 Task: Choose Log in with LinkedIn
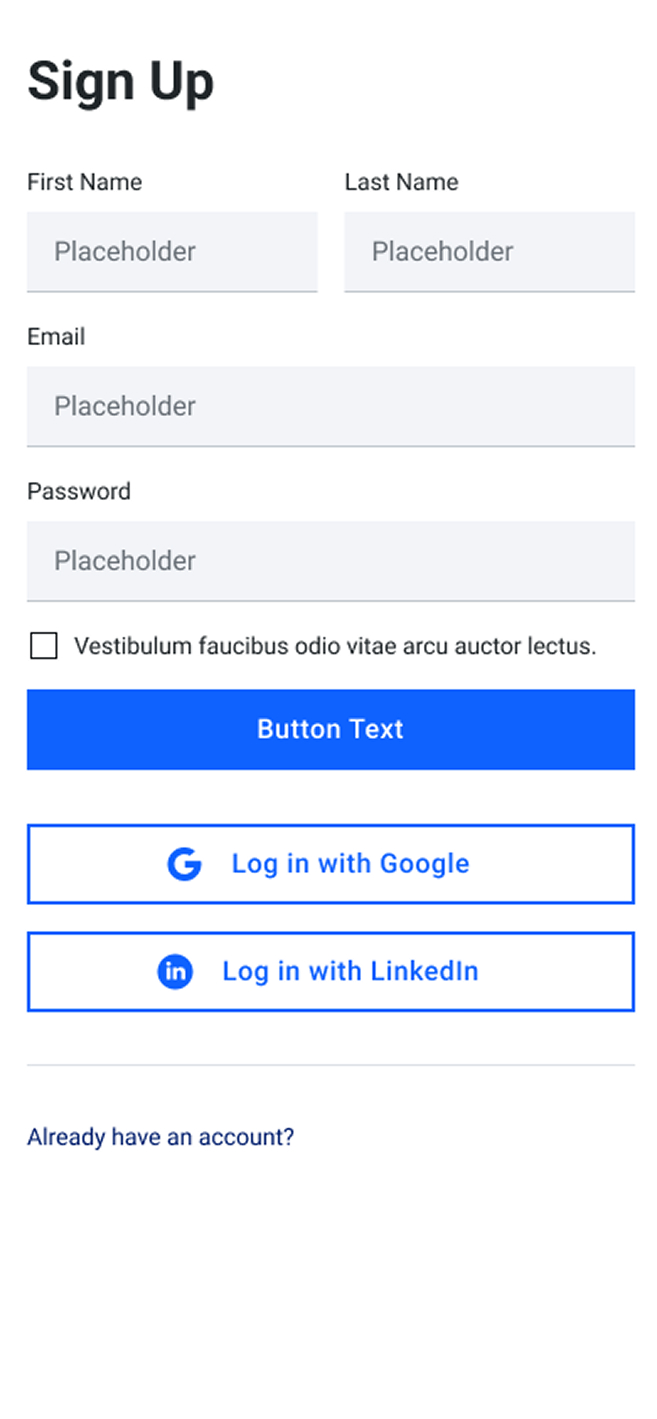coord(331,971)
